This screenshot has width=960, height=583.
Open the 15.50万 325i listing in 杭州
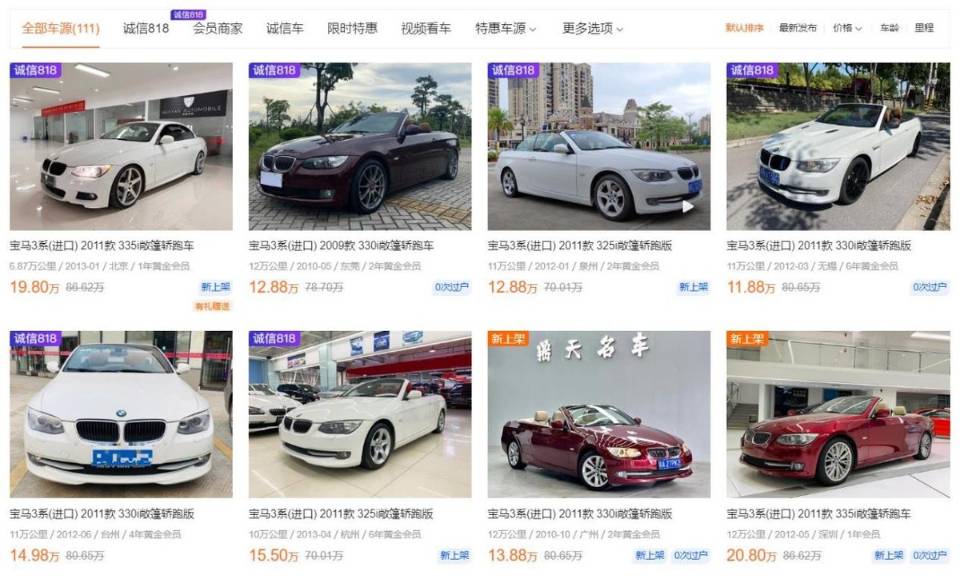[360, 414]
